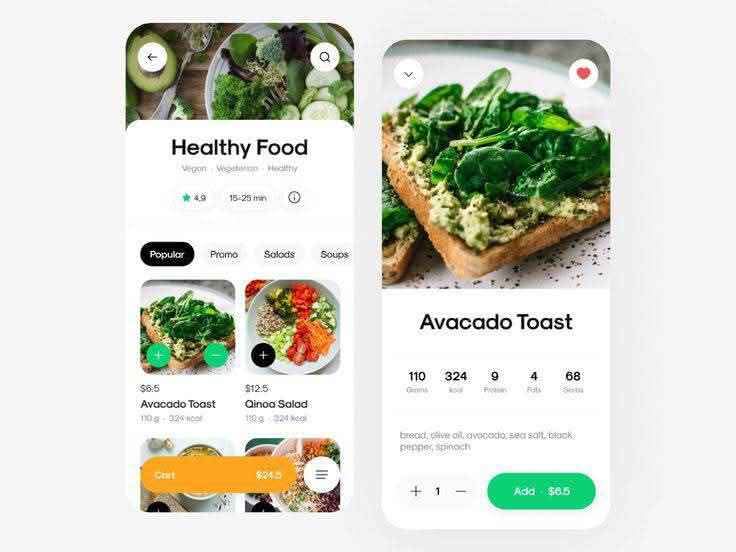736x552 pixels.
Task: Add Qinoa Salad with its black plus button
Action: 263,354
